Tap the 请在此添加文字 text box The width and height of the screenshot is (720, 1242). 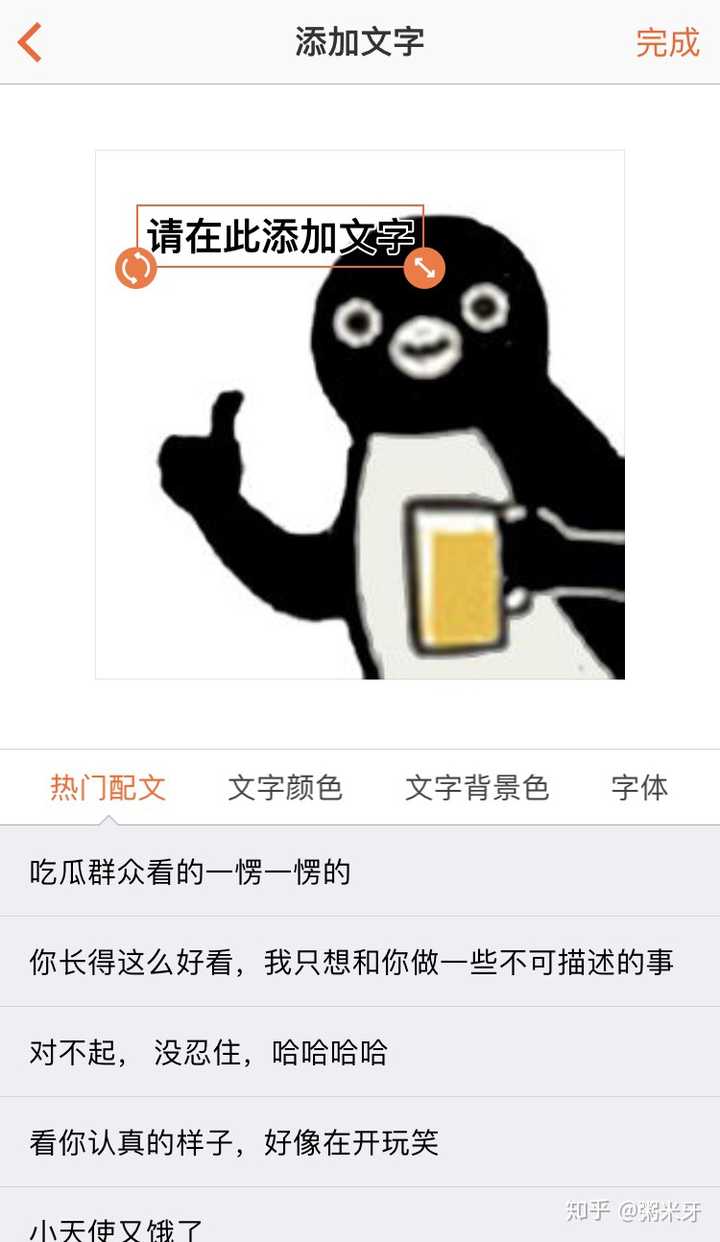pyautogui.click(x=280, y=236)
